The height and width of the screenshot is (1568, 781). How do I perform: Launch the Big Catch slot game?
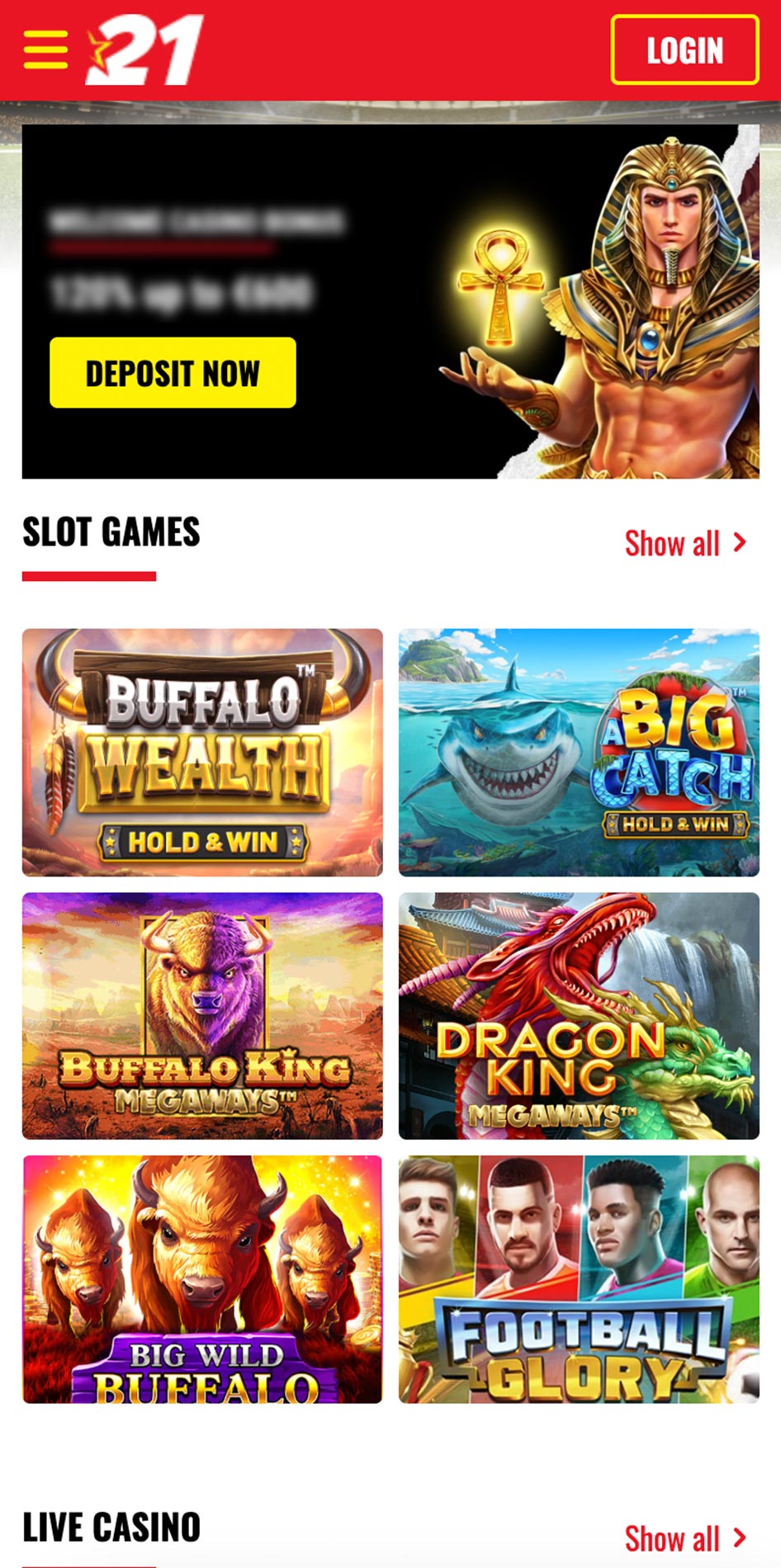click(579, 753)
